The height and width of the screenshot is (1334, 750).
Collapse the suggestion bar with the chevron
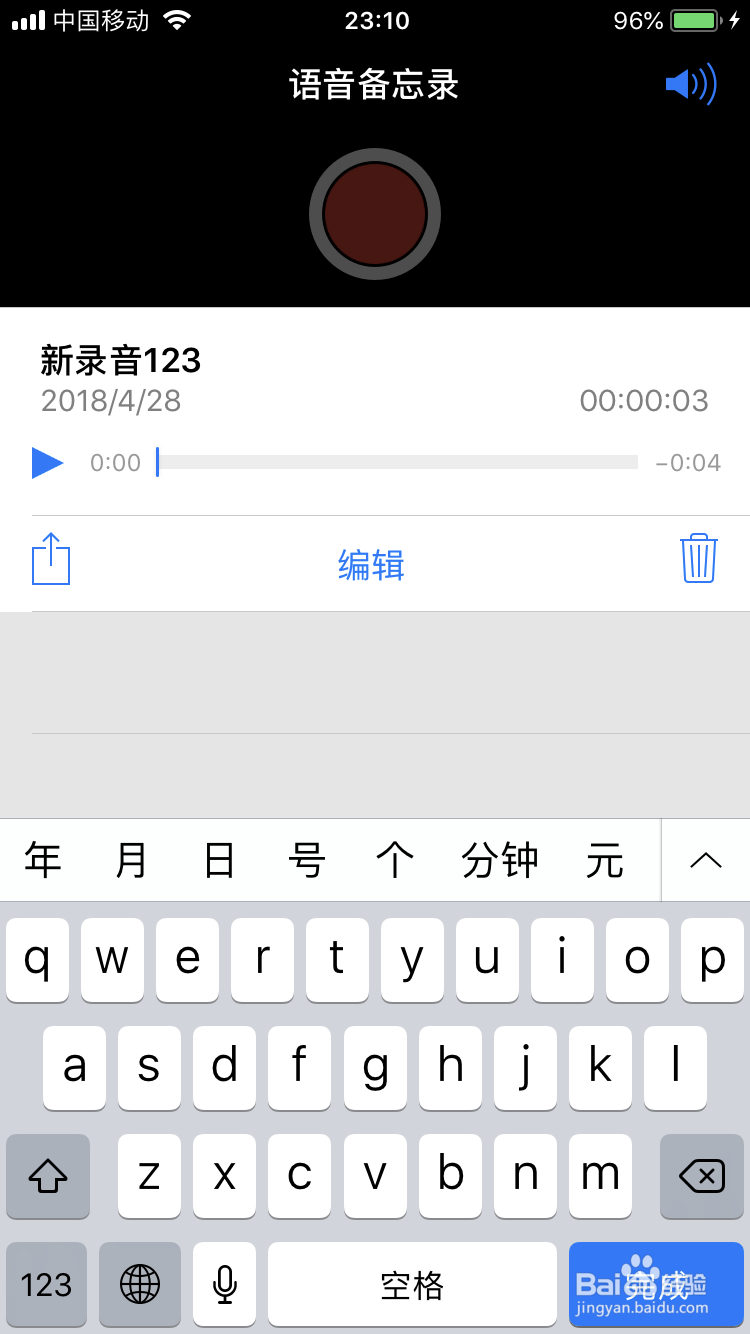tap(705, 860)
